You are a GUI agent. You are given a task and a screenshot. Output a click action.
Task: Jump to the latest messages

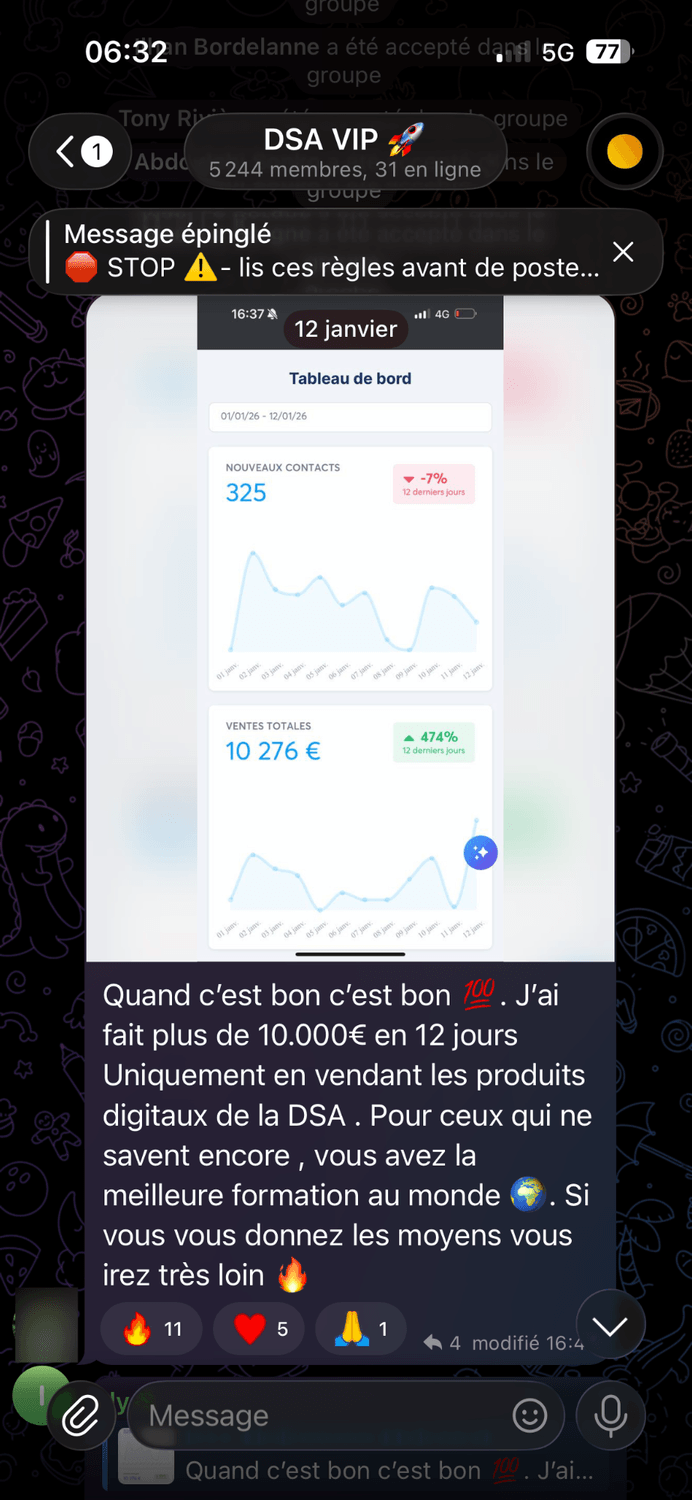(610, 1326)
